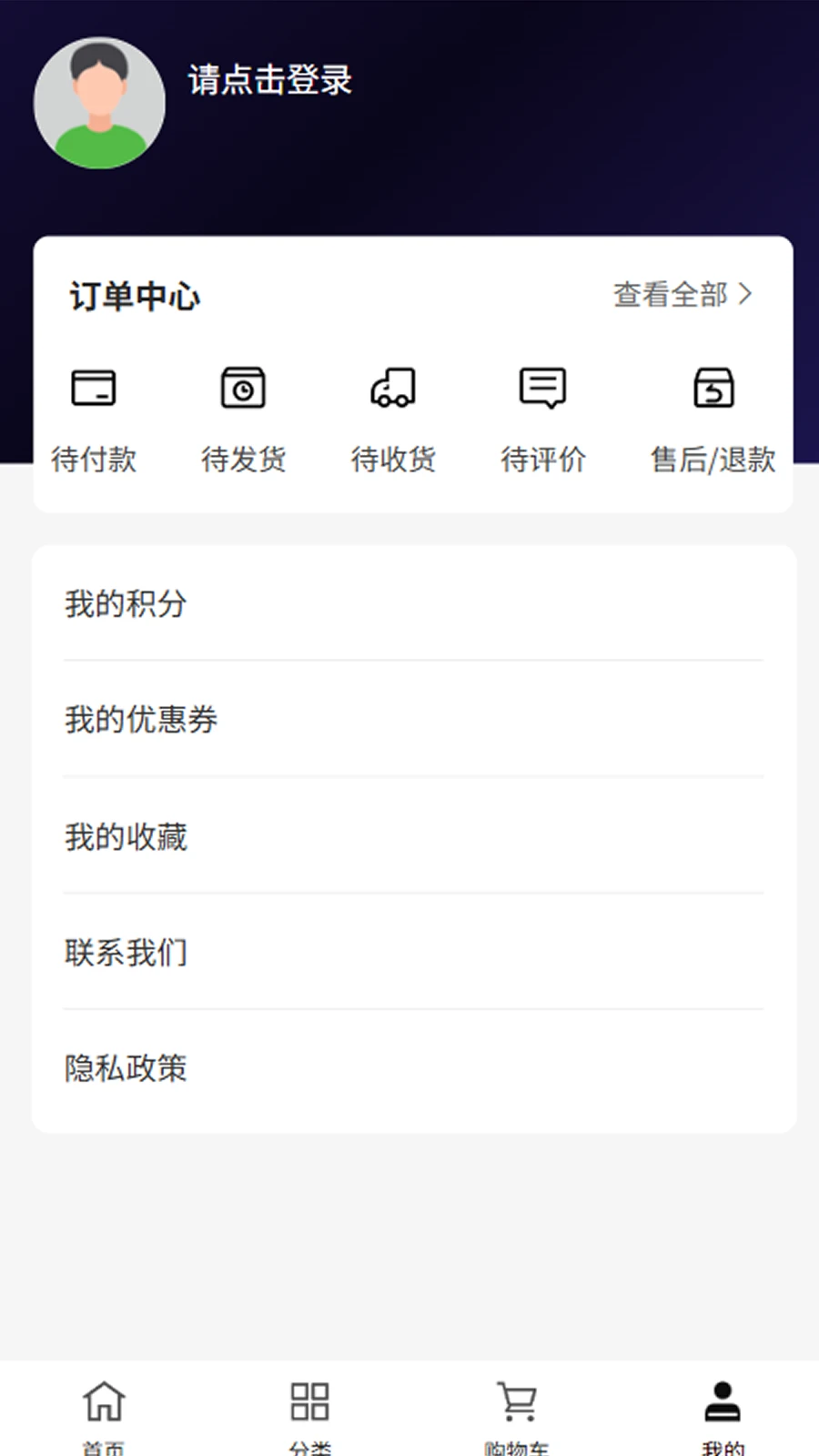Open 我的积分 points page
819x1456 pixels.
(x=125, y=603)
